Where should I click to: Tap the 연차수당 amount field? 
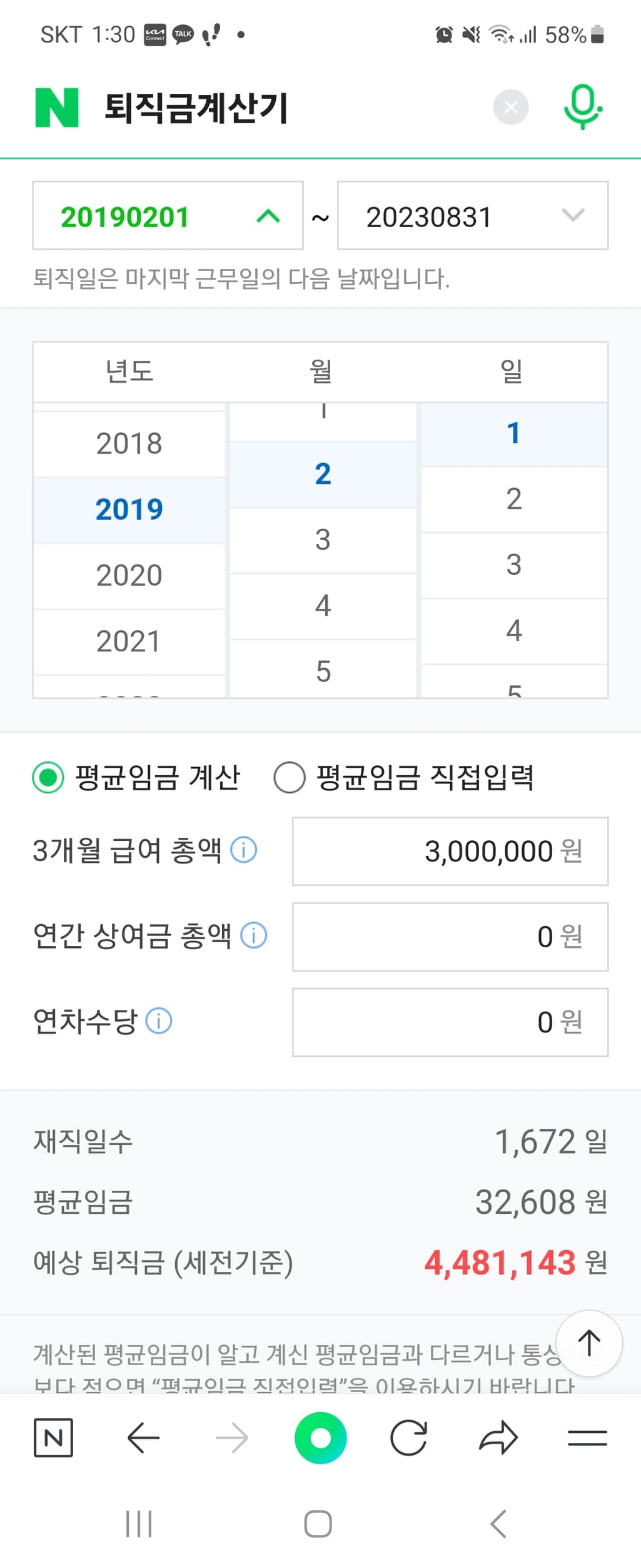point(450,1022)
